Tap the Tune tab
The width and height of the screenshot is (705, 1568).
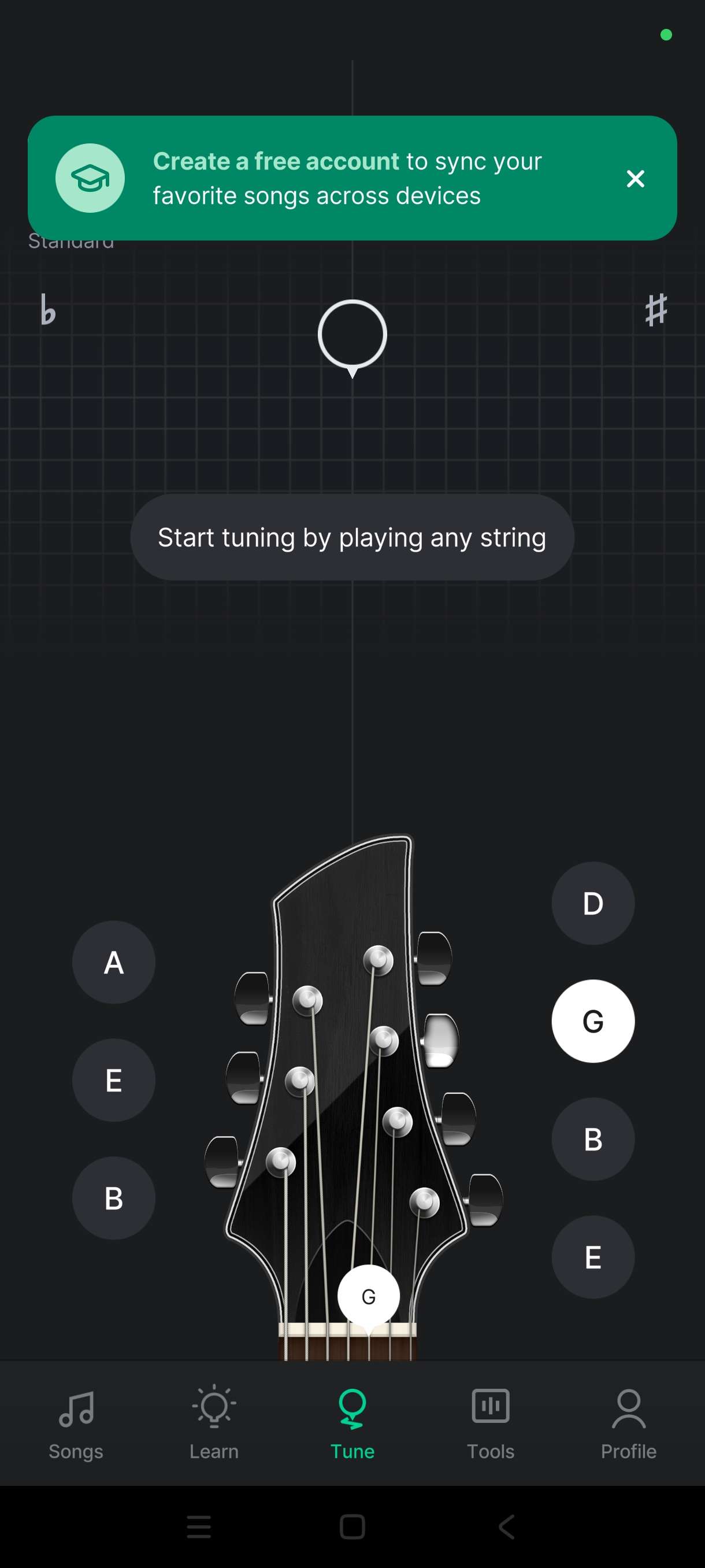click(352, 1425)
